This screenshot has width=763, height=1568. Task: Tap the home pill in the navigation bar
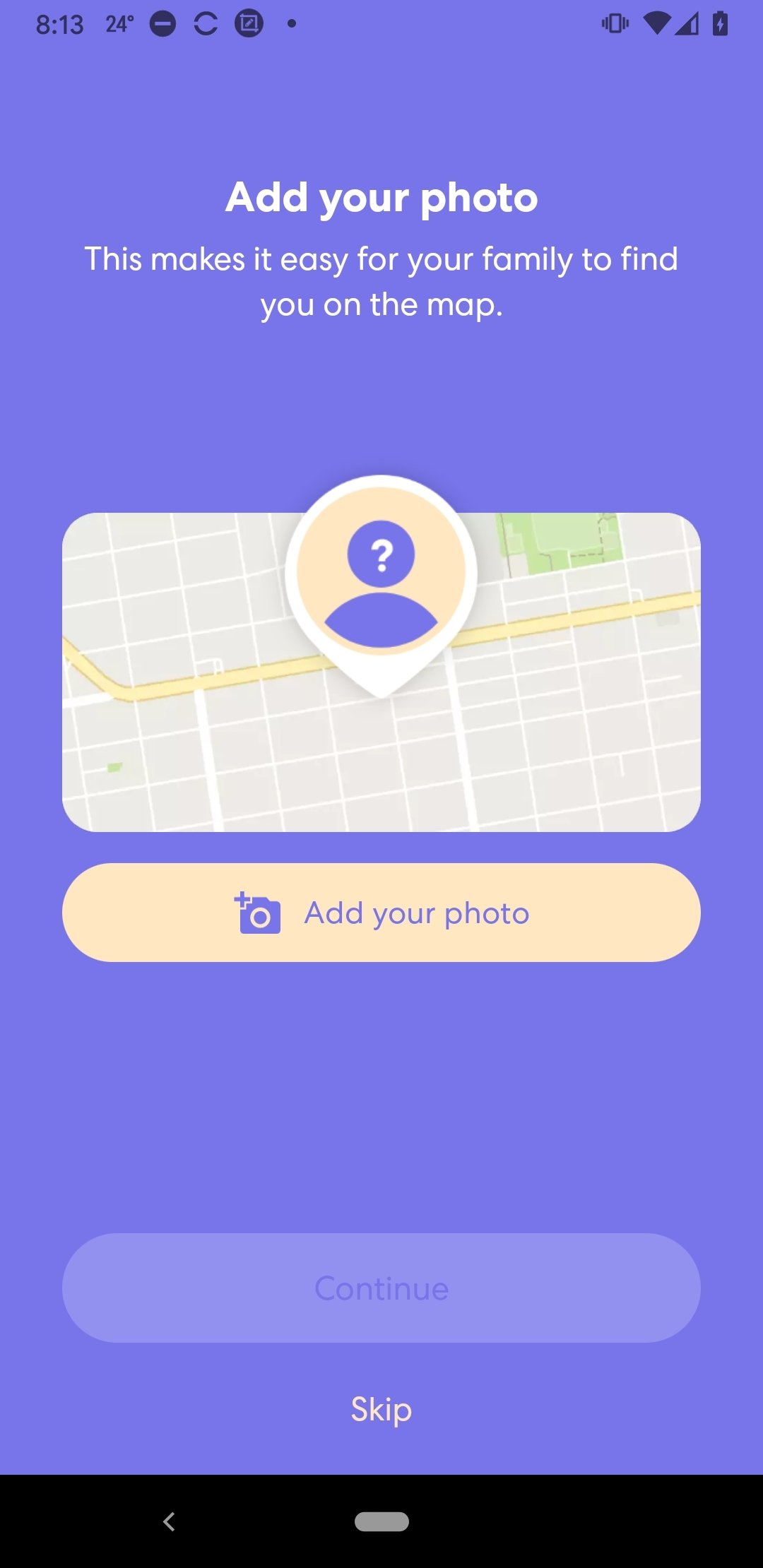coord(381,1521)
